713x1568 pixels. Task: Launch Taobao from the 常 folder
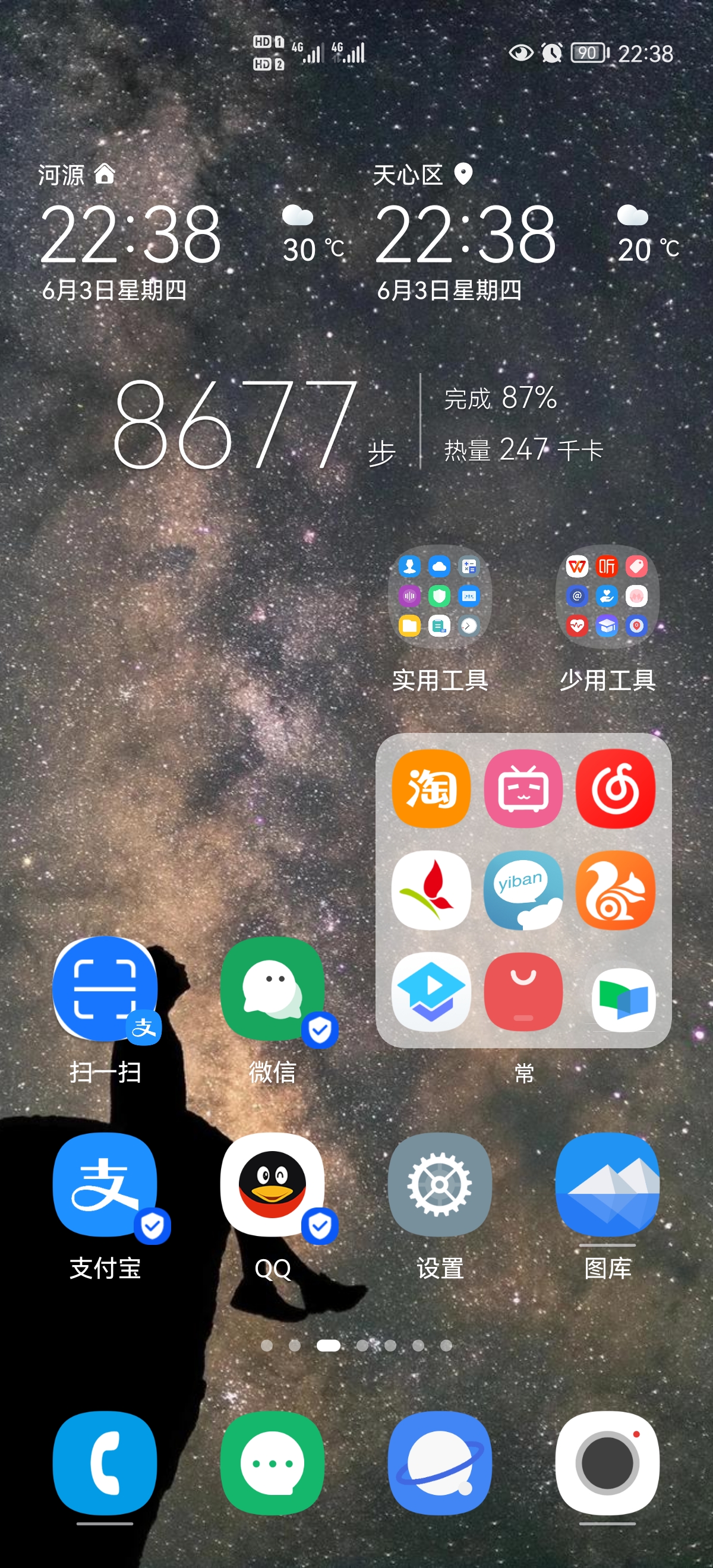point(431,789)
